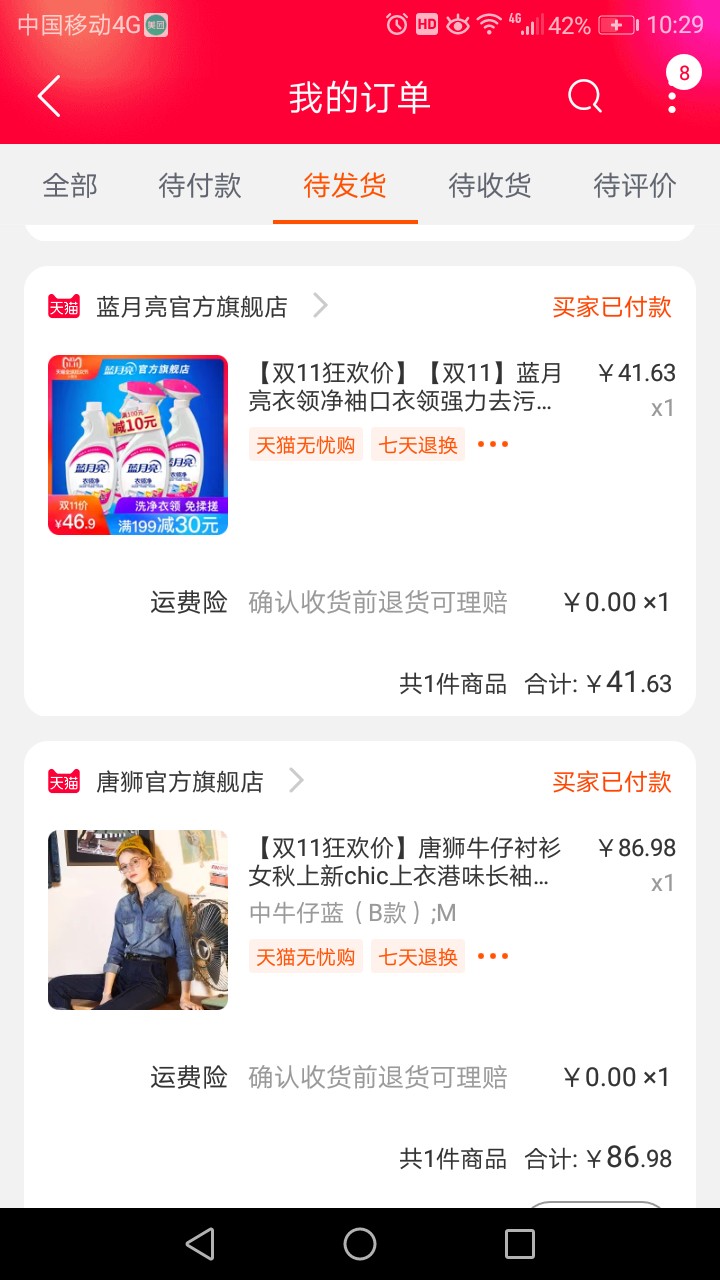Select the 待发货 tab

tap(345, 185)
